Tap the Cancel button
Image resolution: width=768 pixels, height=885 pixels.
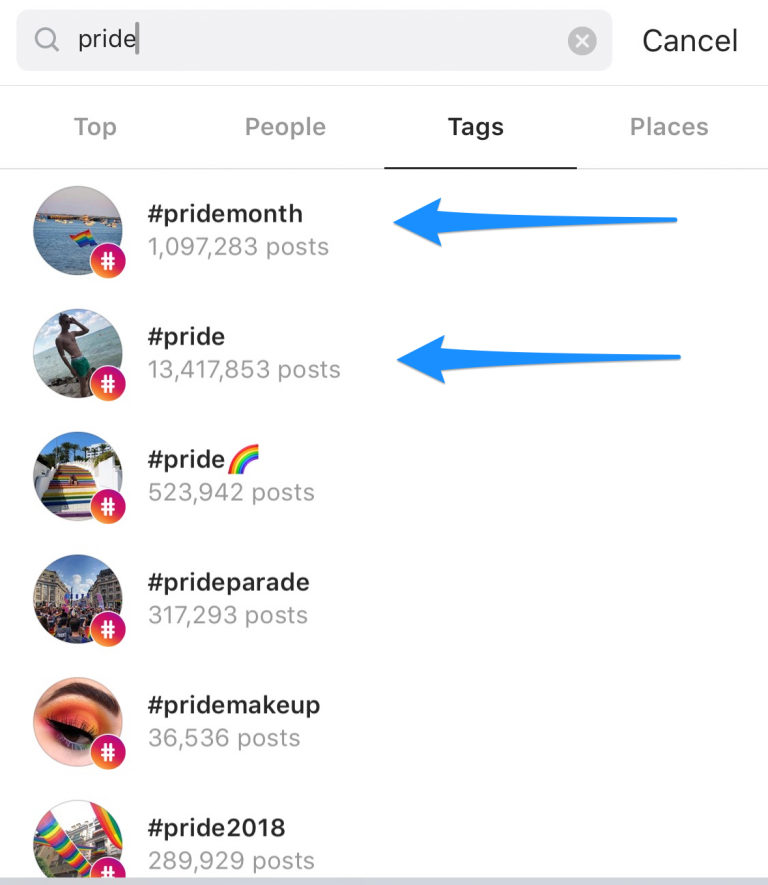(x=689, y=40)
